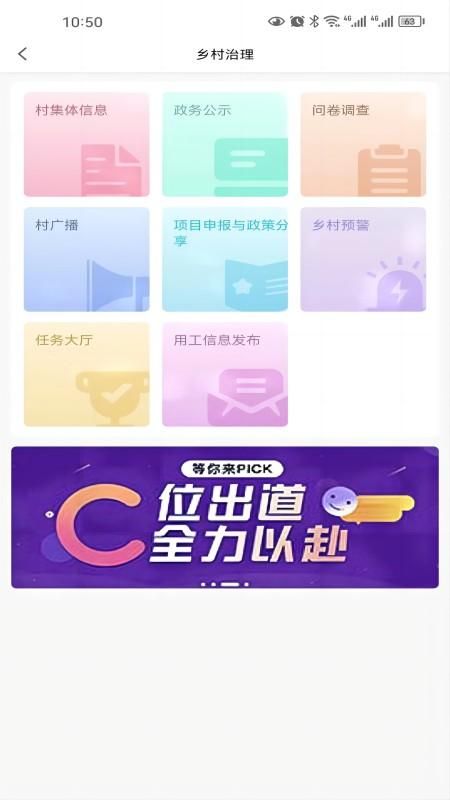Go back using the top-left arrow

(22, 54)
